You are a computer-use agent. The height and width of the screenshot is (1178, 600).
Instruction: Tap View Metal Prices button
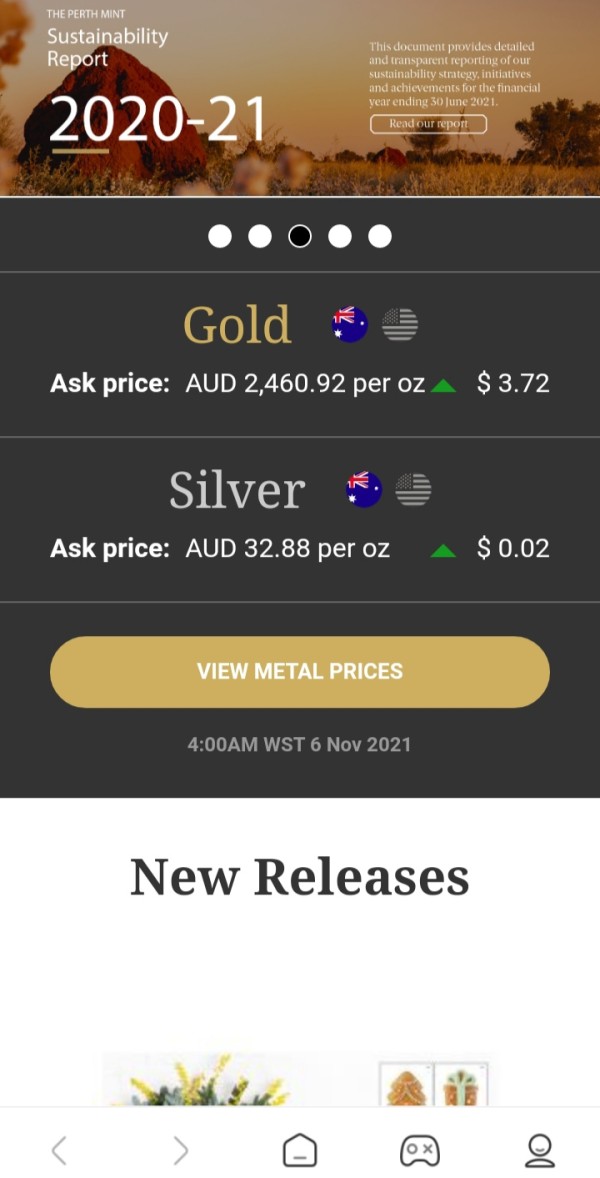click(x=300, y=672)
